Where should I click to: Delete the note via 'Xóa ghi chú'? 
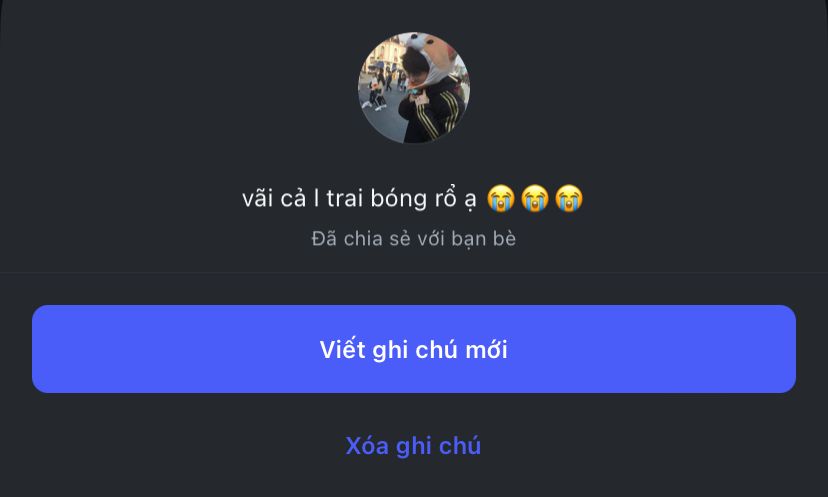coord(413,446)
